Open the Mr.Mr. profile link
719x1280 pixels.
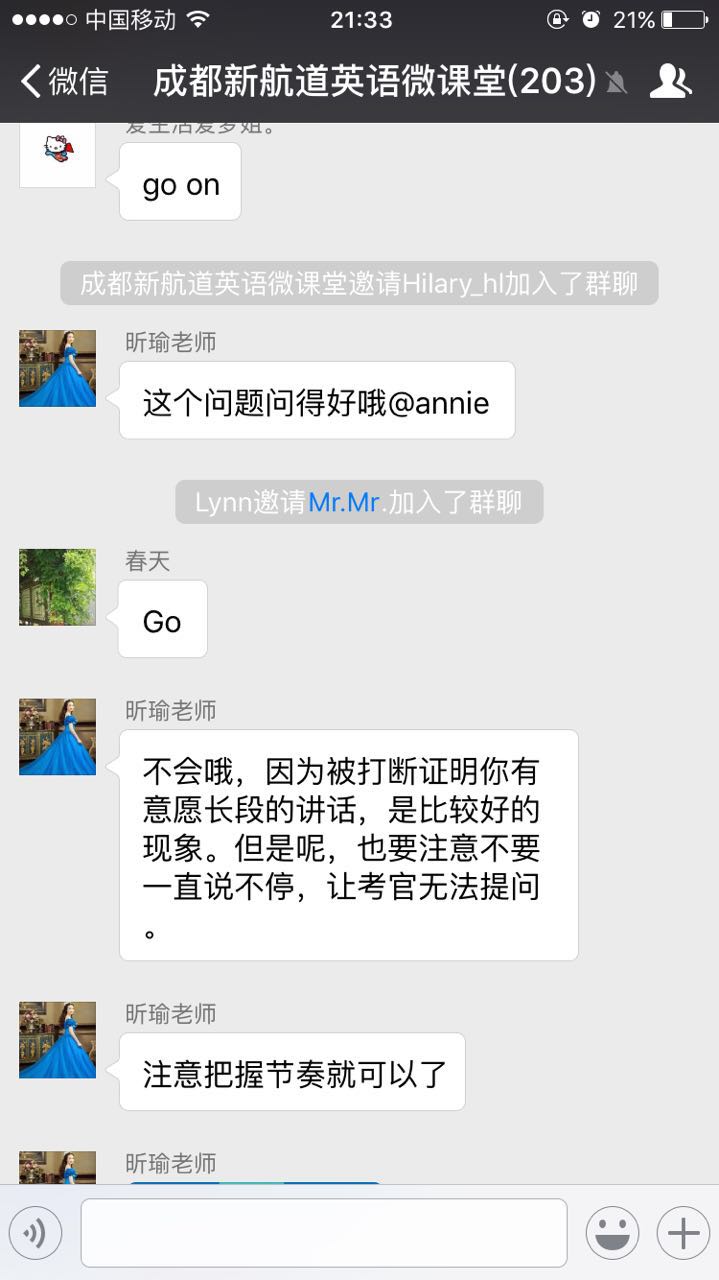click(x=344, y=502)
